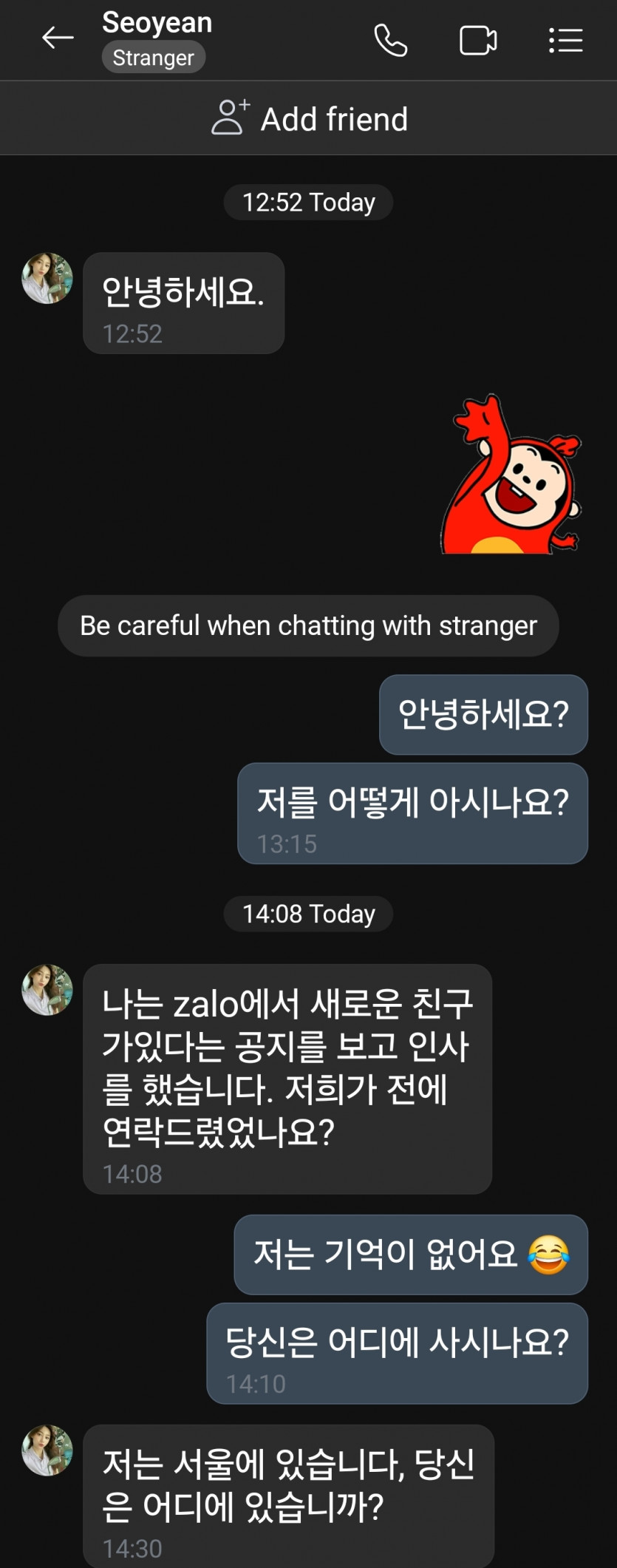View Seoyean's avatar next to the 12:52 greeting

click(x=47, y=279)
